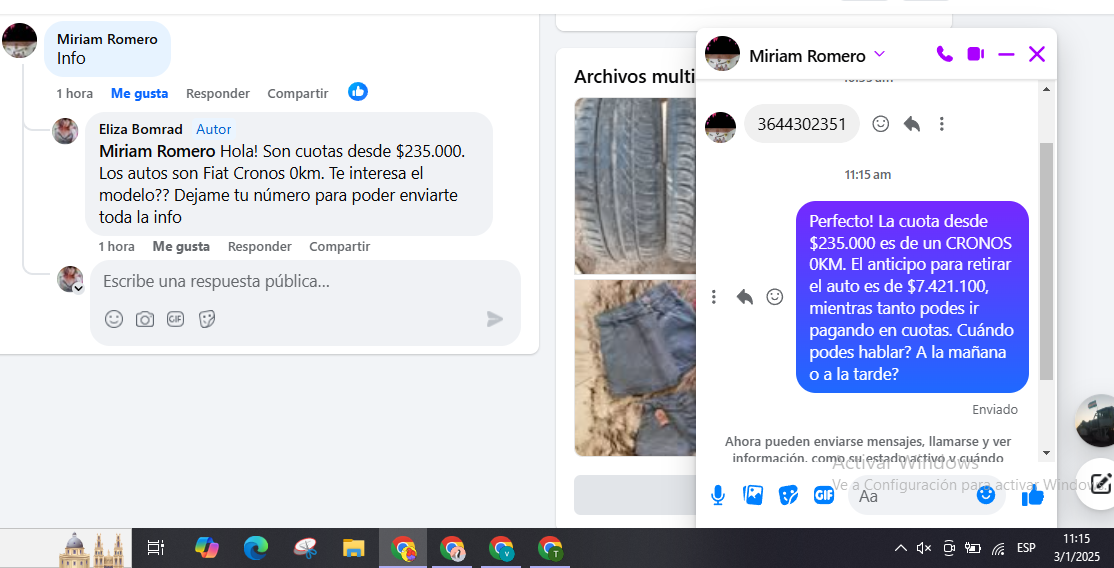React to the 3644302351 message with emoji

click(880, 124)
